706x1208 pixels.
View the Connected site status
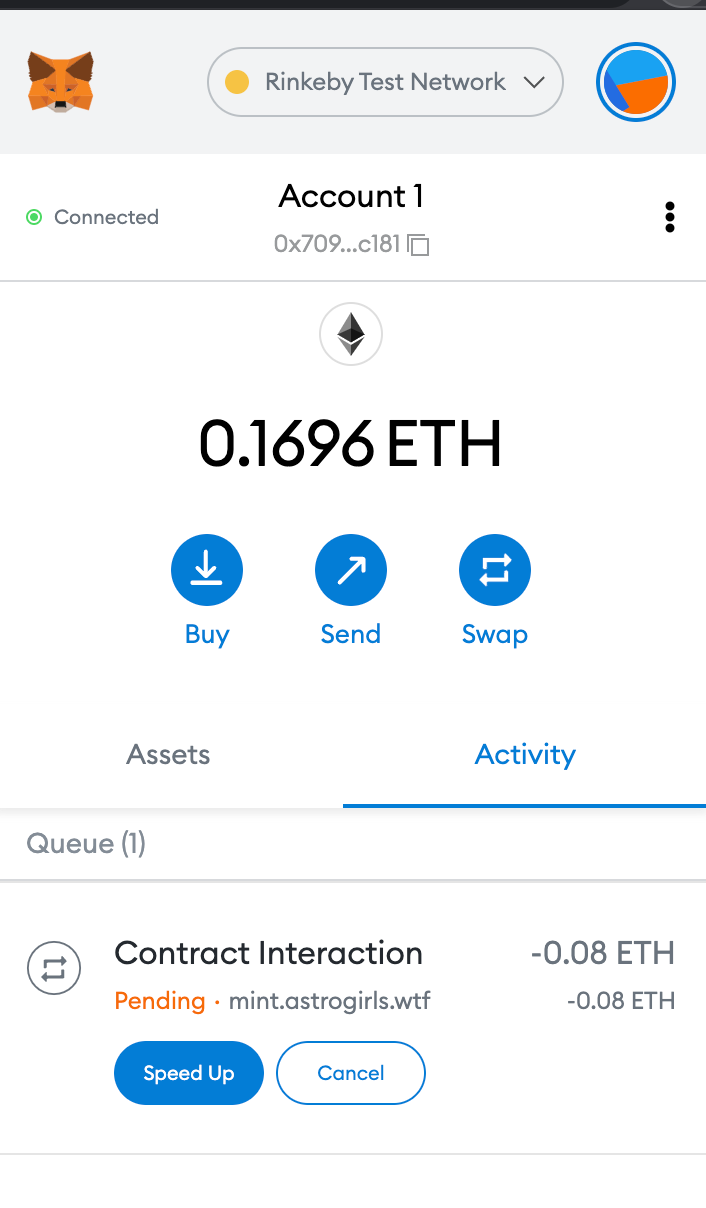pos(93,217)
